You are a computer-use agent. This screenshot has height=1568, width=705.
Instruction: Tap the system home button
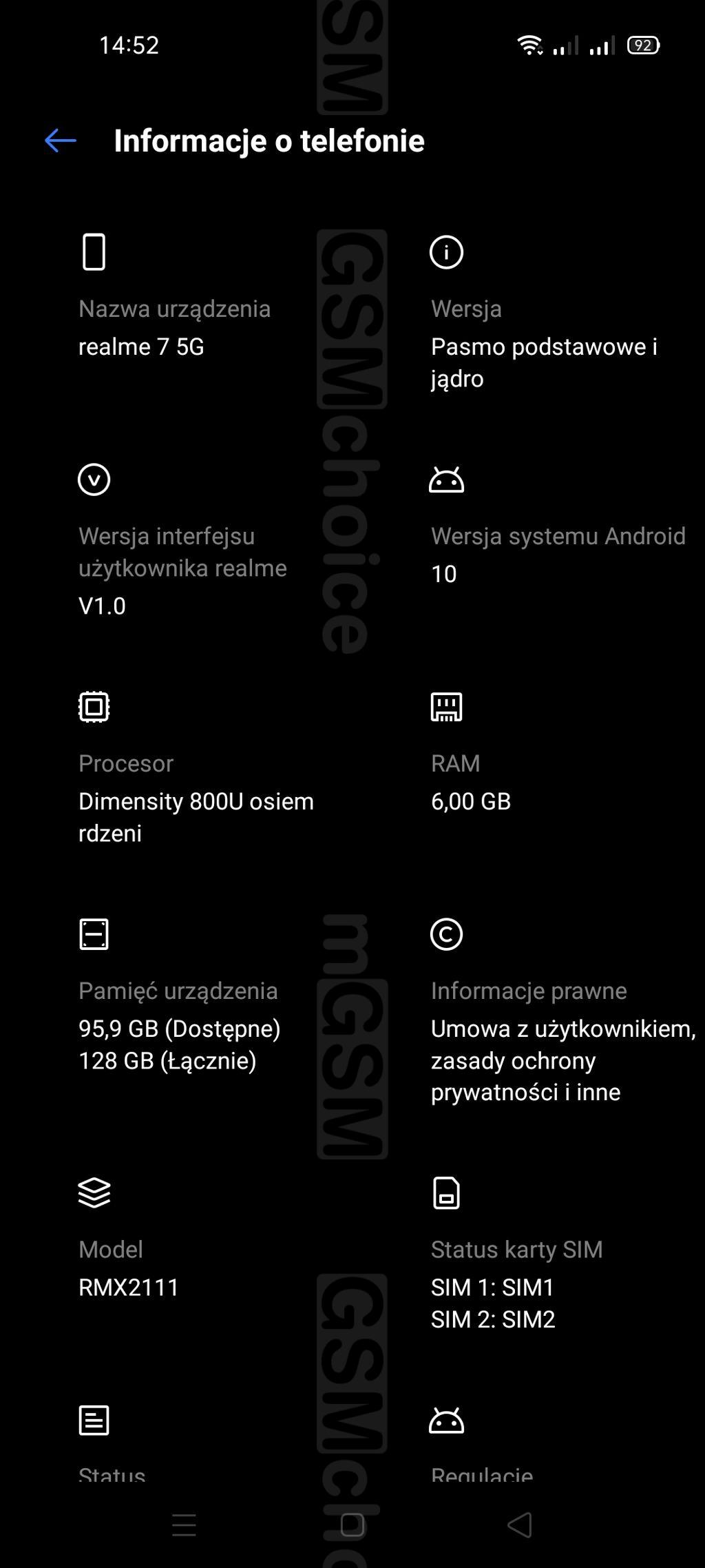tap(352, 1525)
